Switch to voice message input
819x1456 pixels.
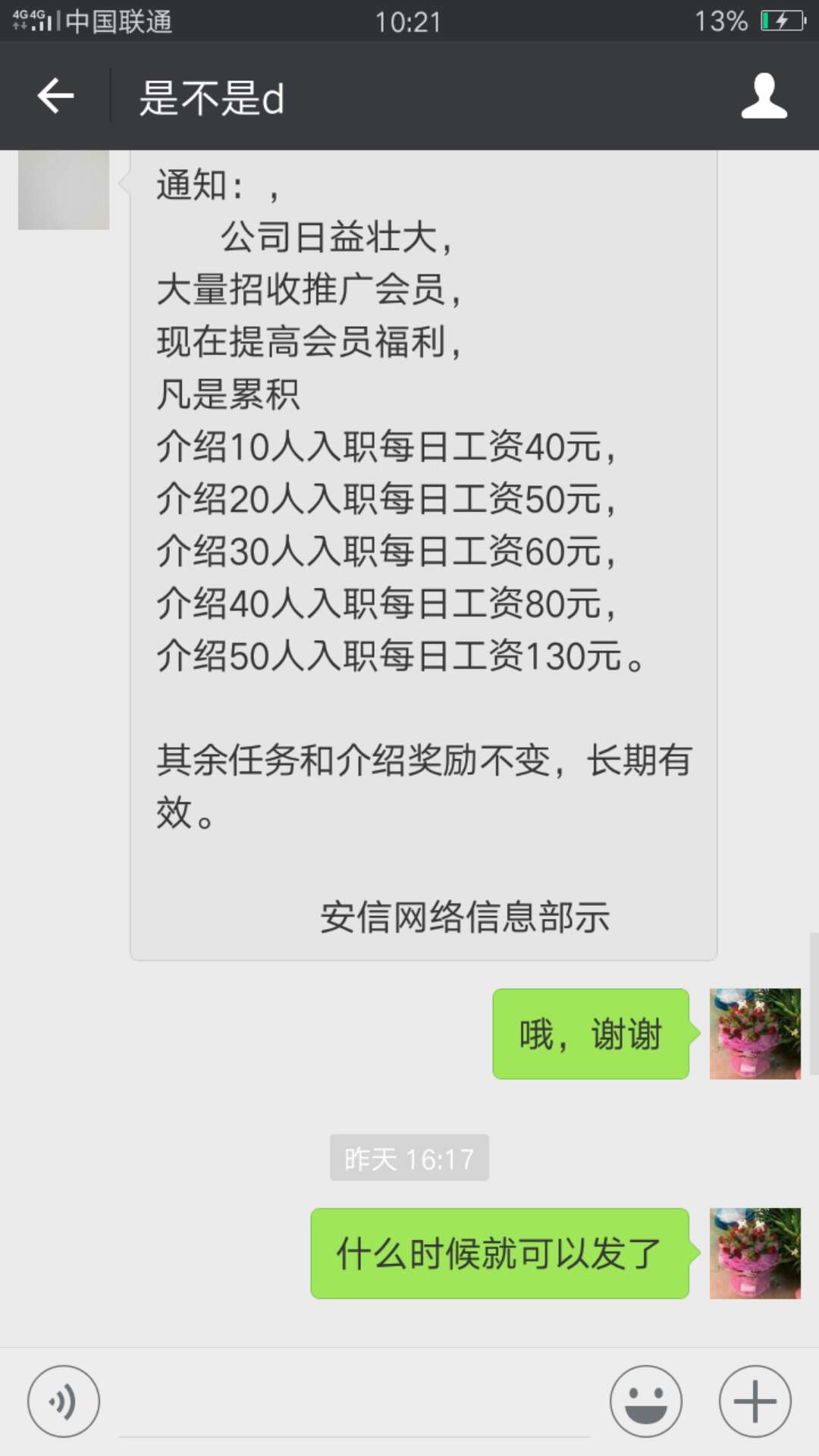[x=64, y=1401]
